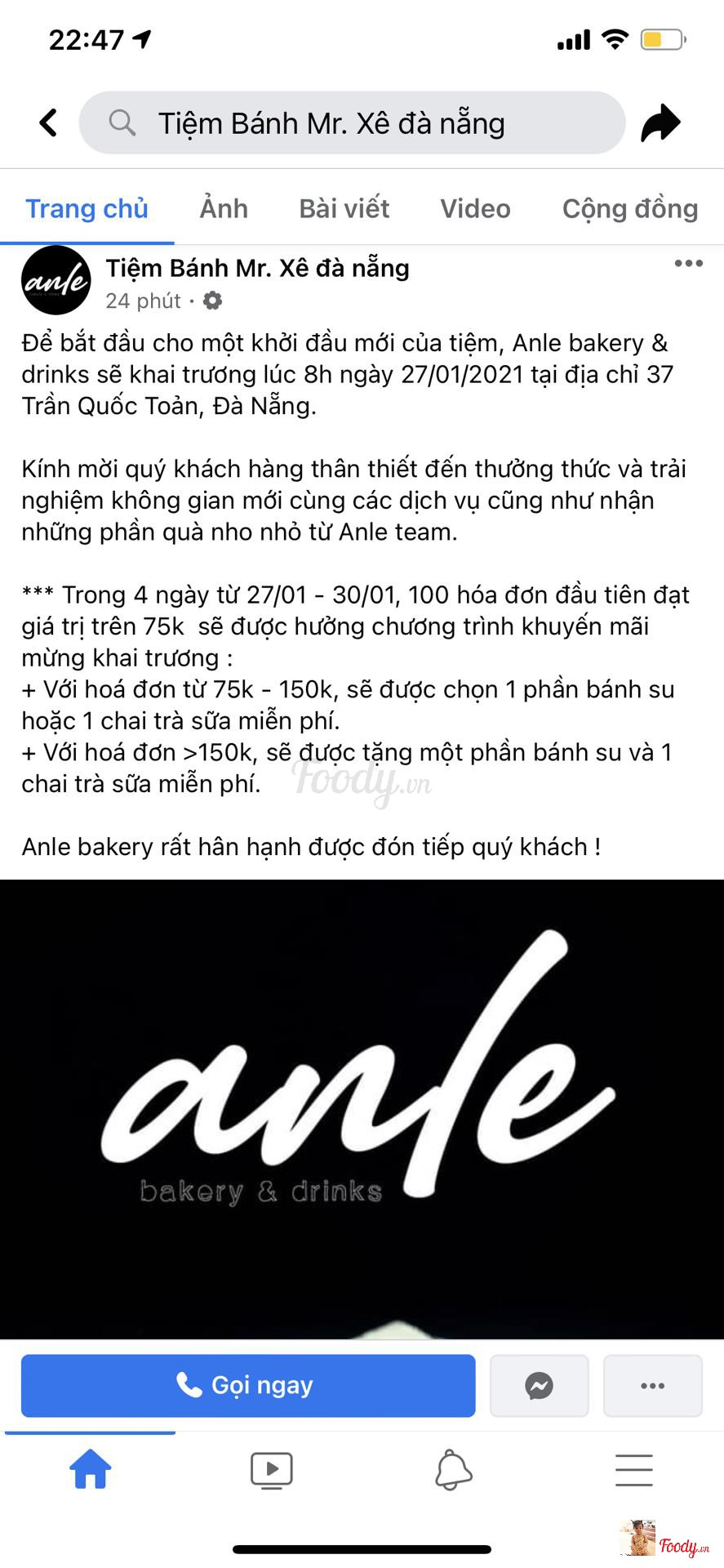Call the shop with Gọi ngay
Image resolution: width=724 pixels, height=1568 pixels.
coord(248,1385)
